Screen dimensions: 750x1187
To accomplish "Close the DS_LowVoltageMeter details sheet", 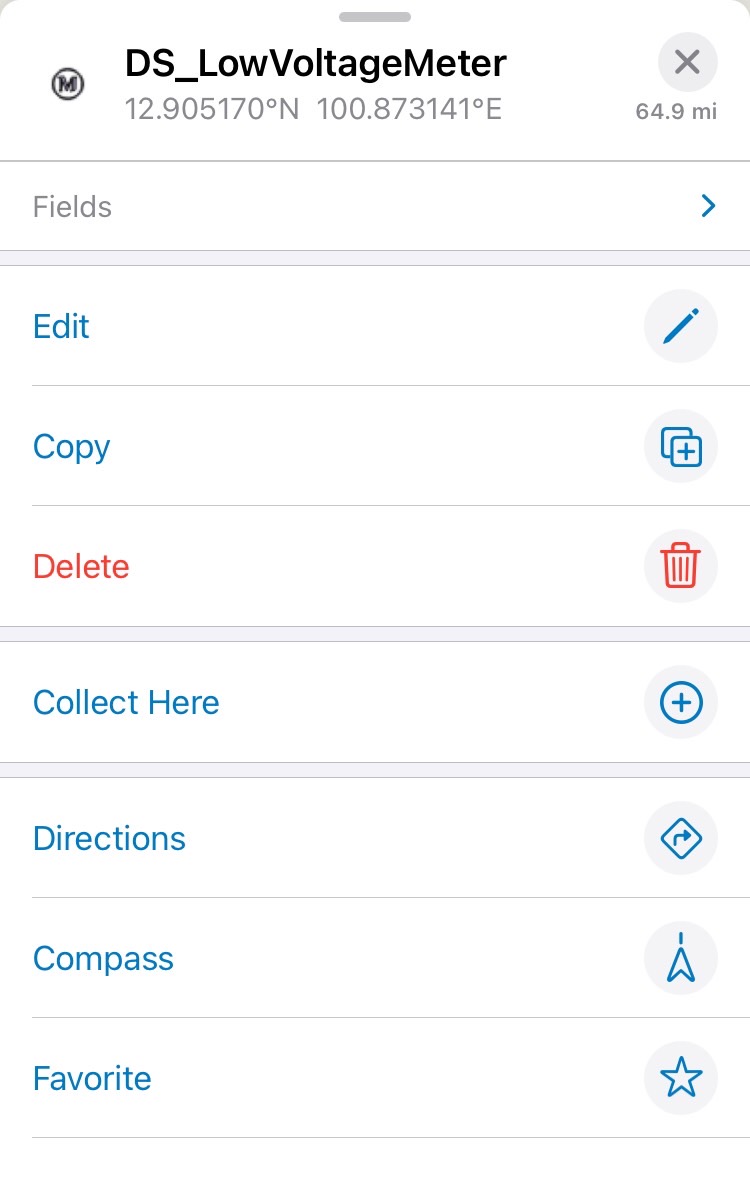I will 687,63.
